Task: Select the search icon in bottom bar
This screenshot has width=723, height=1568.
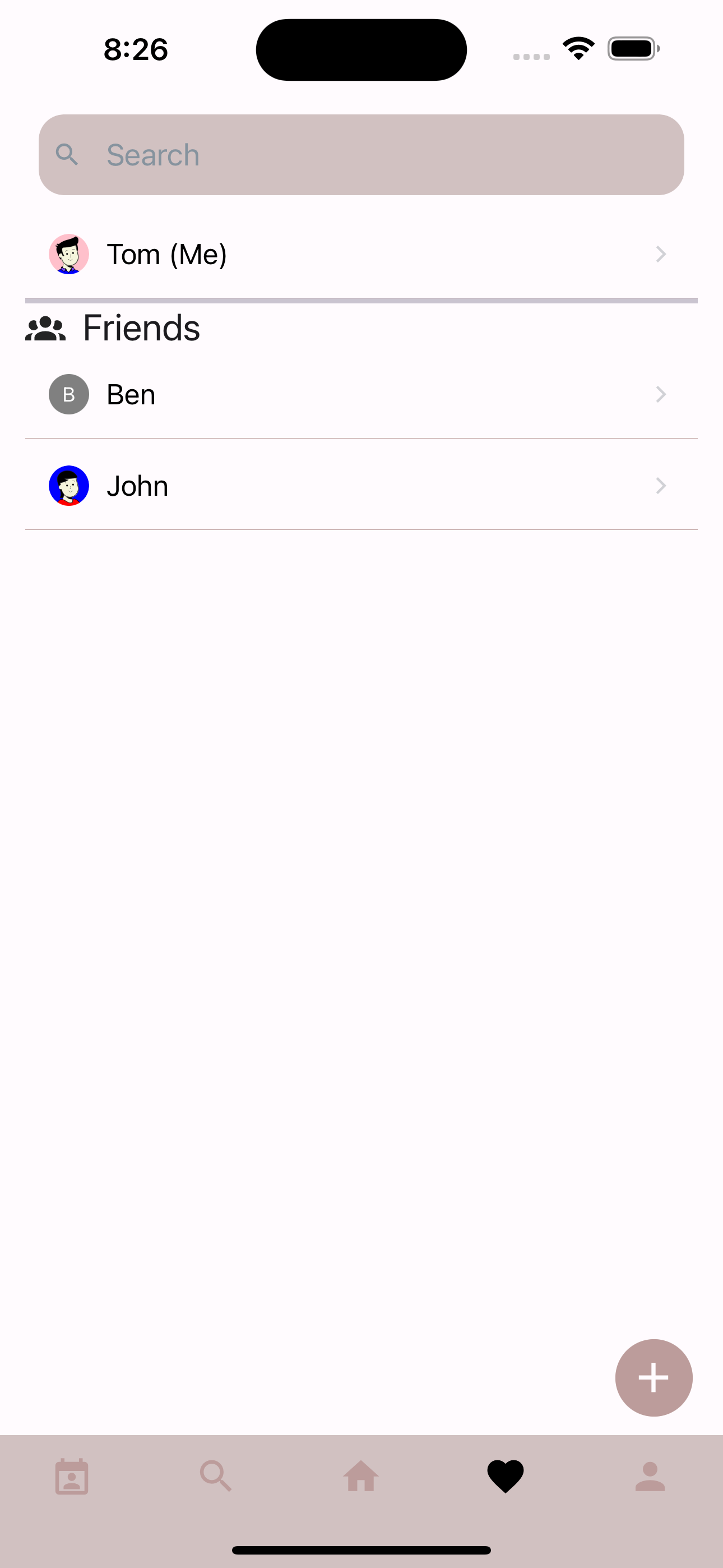Action: pyautogui.click(x=217, y=1476)
